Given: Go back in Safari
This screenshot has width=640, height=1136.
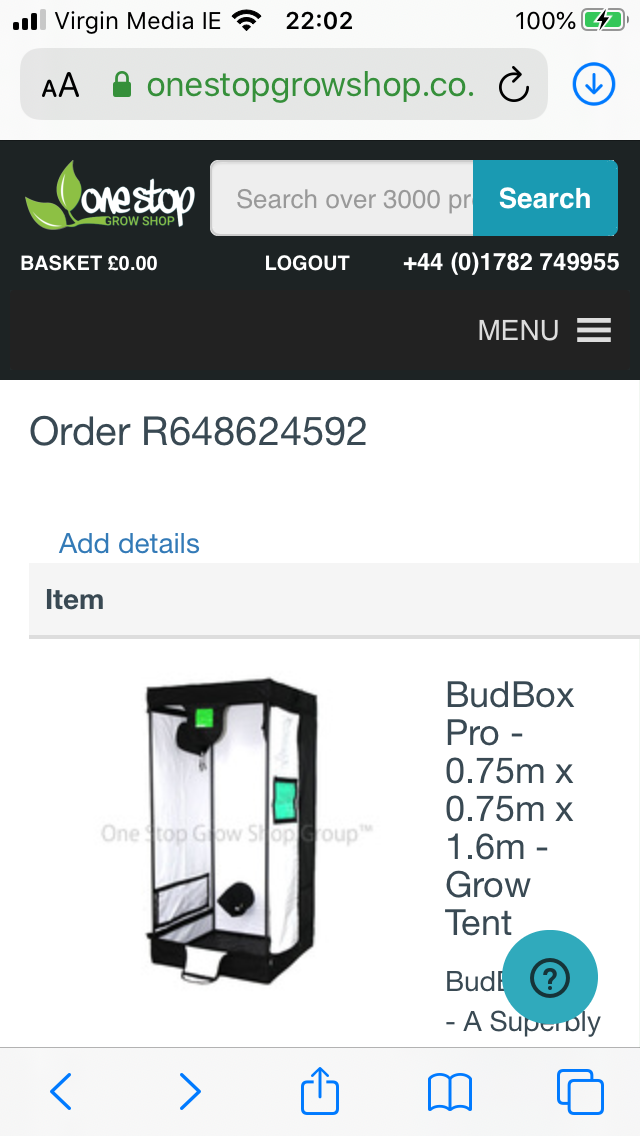Looking at the screenshot, I should pyautogui.click(x=61, y=1092).
